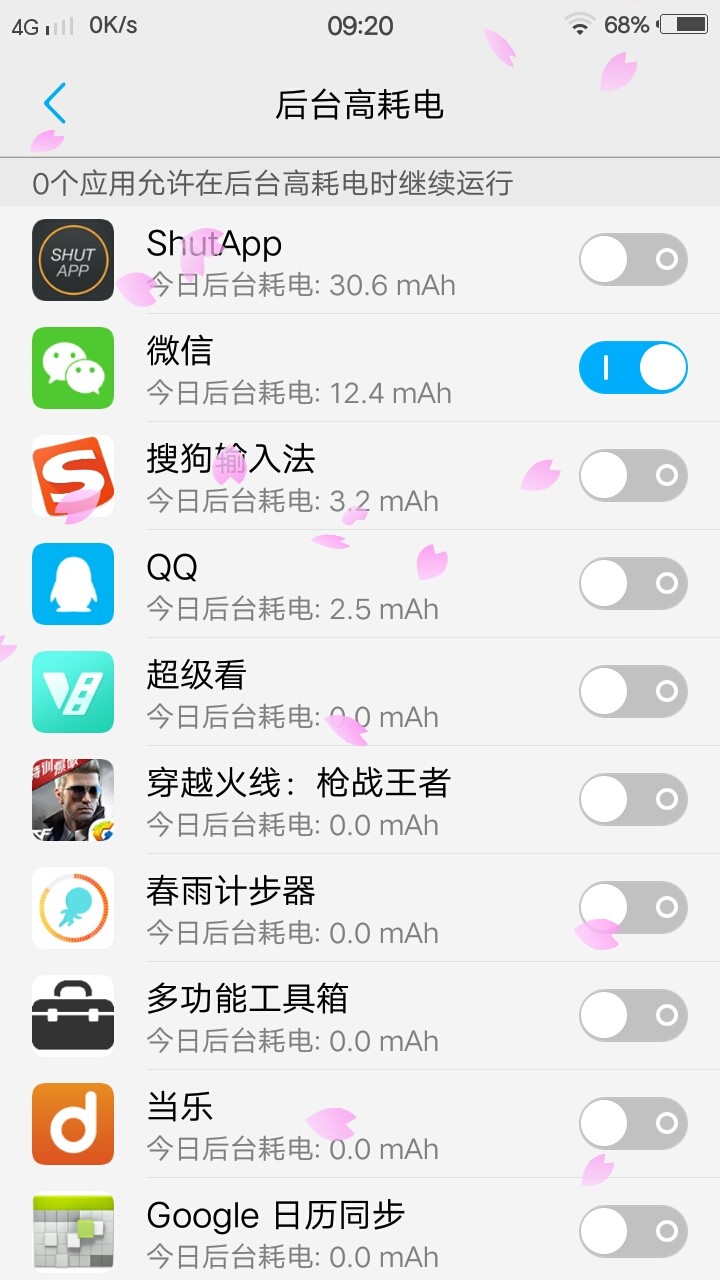This screenshot has height=1280, width=720.
Task: Turn on the QQ background toggle
Action: 632,583
